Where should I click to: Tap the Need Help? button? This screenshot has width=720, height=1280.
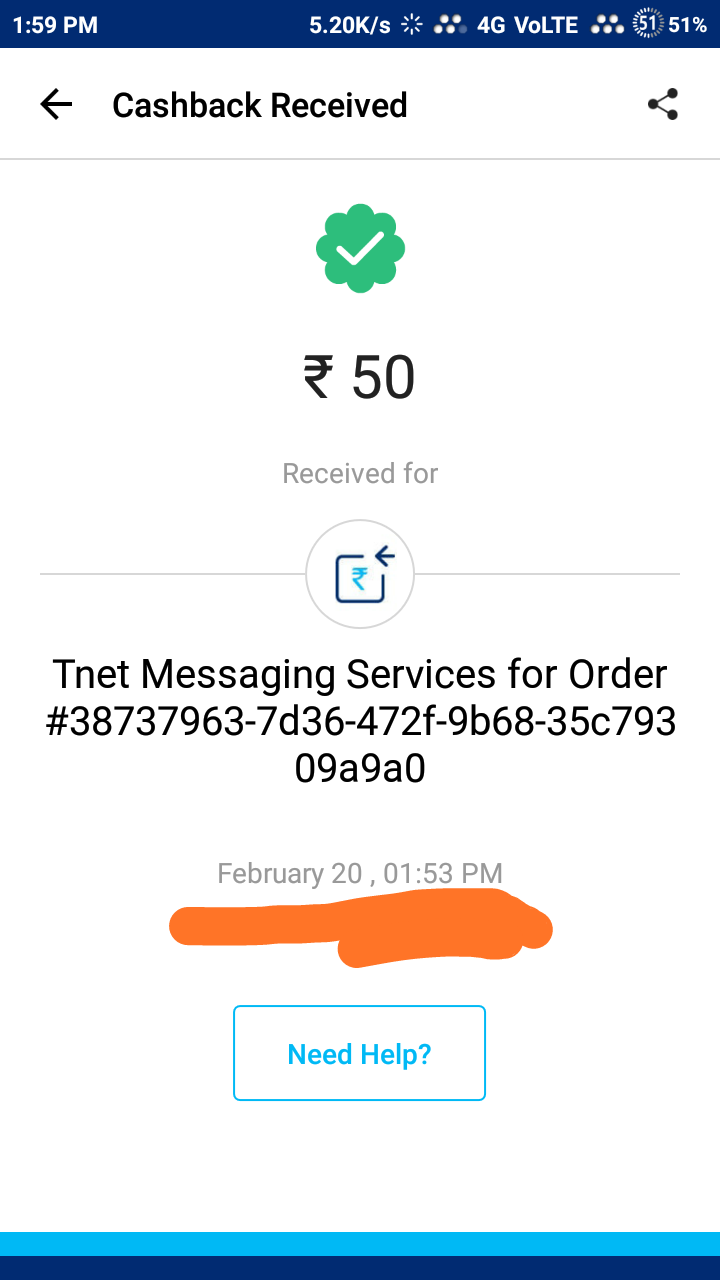point(359,1053)
